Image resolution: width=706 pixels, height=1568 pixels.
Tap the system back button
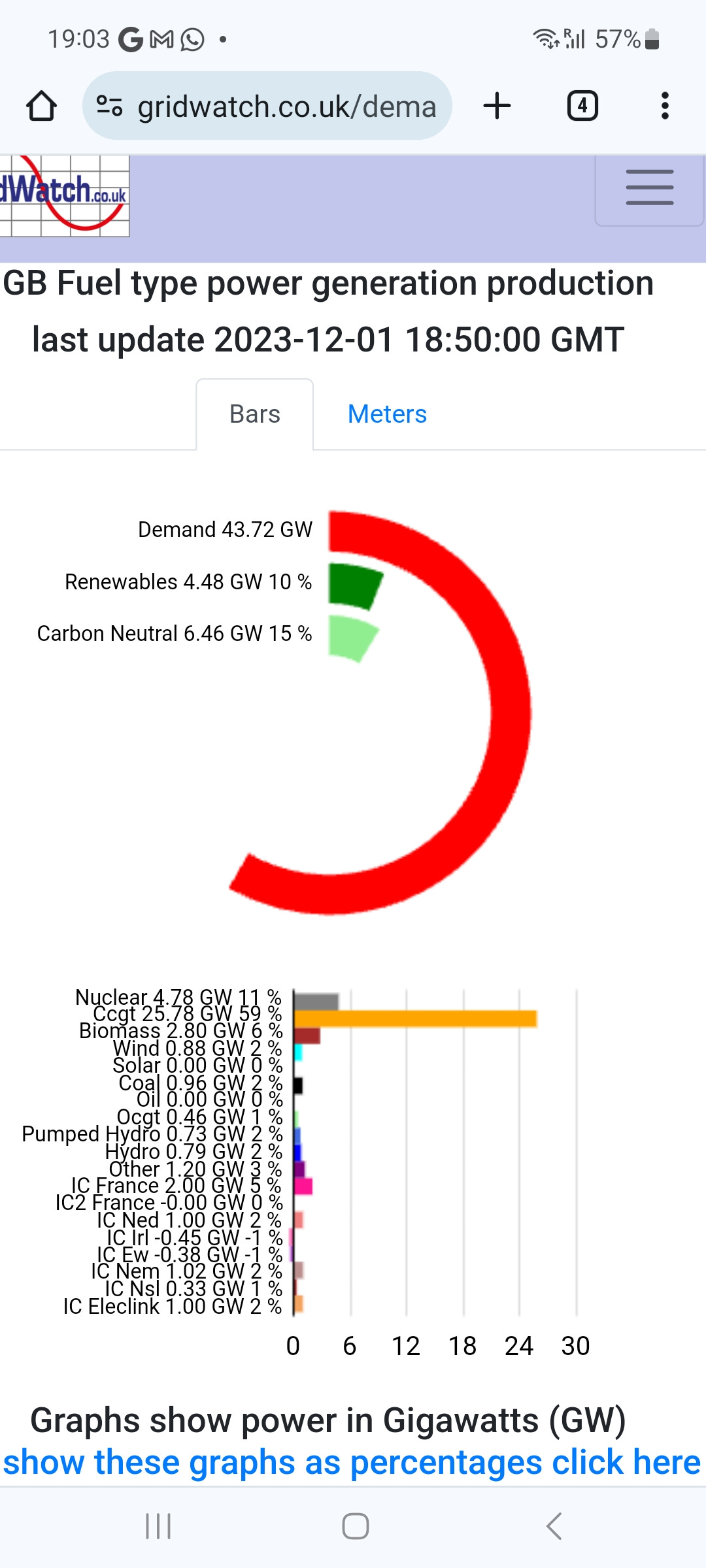pyautogui.click(x=554, y=1526)
